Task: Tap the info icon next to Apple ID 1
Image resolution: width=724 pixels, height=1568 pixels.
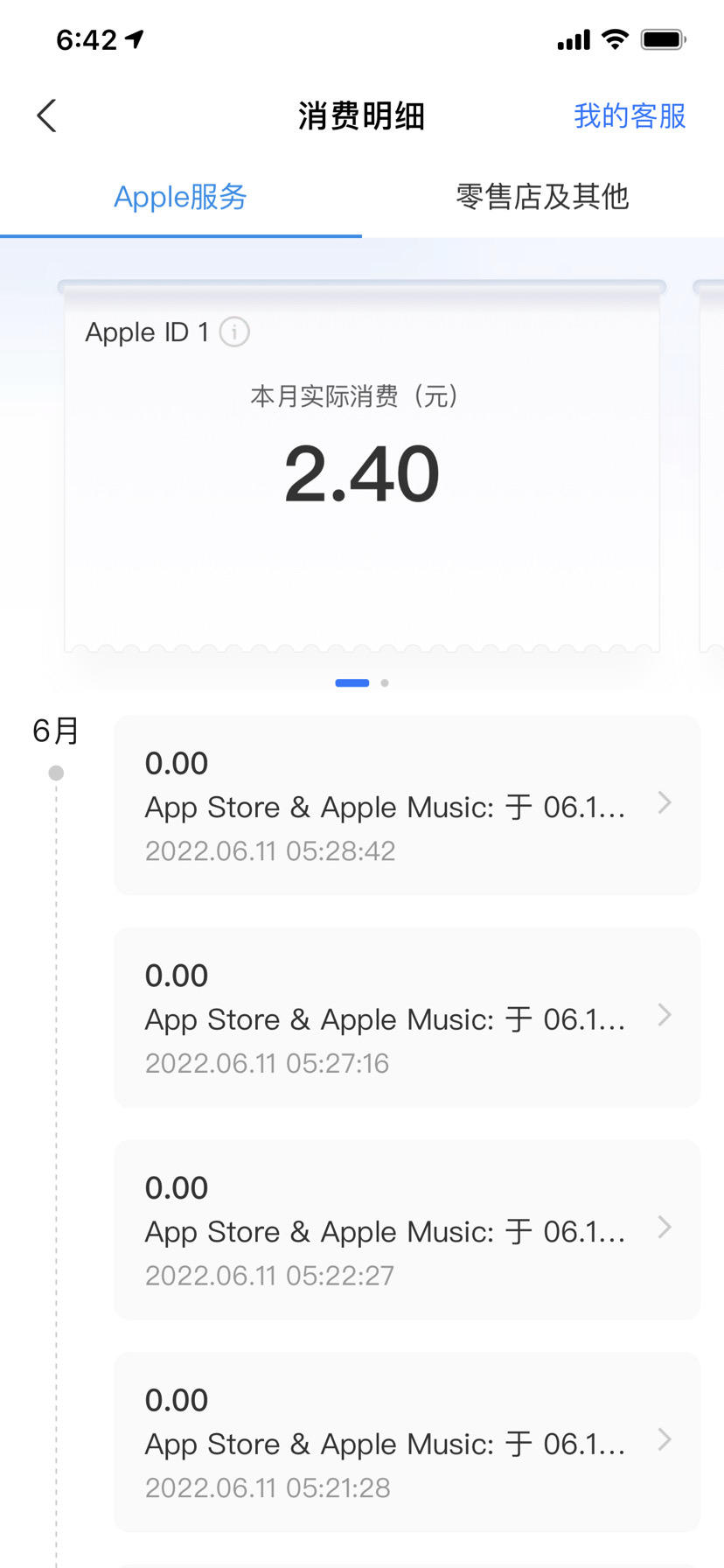Action: [234, 332]
